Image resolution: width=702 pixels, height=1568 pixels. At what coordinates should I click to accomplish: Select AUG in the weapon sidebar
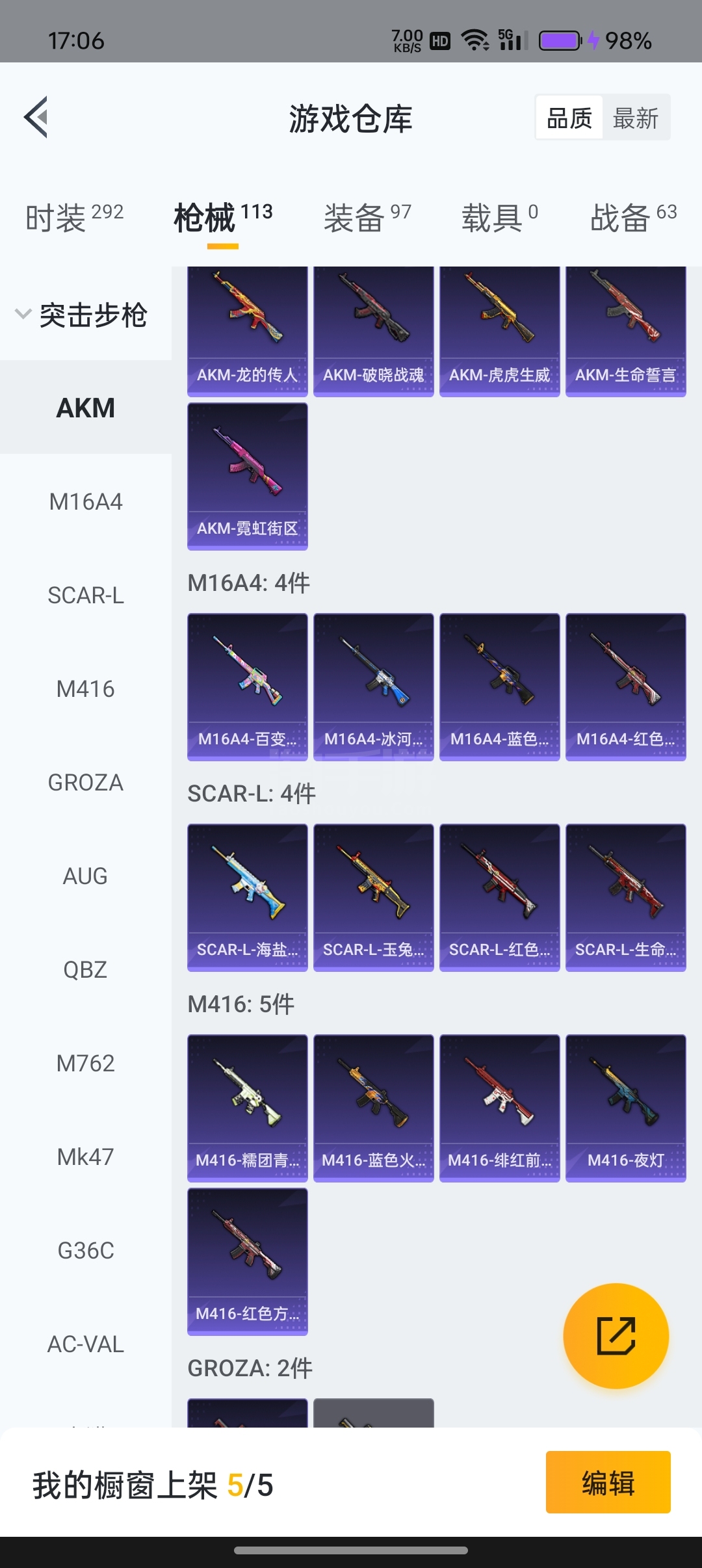tap(86, 876)
